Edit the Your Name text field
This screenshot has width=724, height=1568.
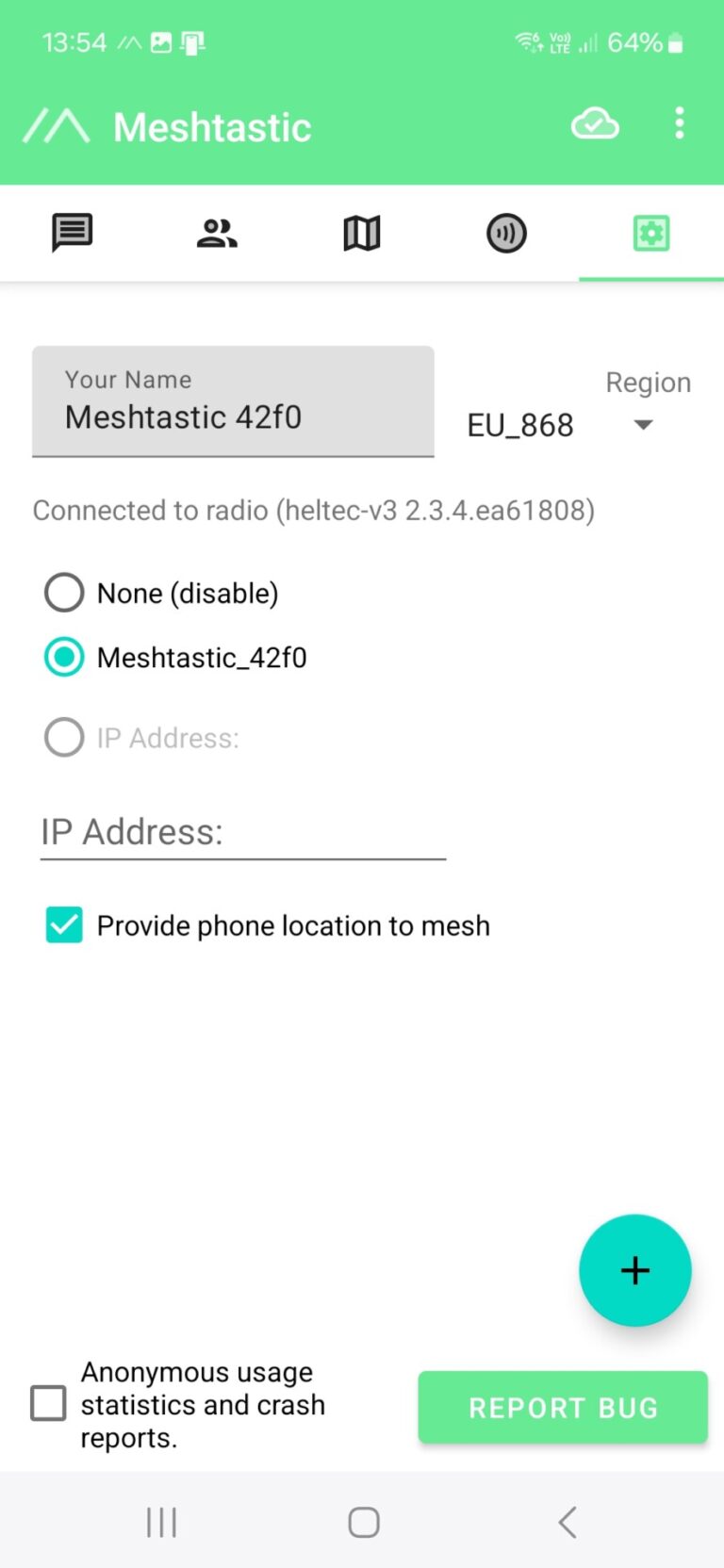pos(233,416)
